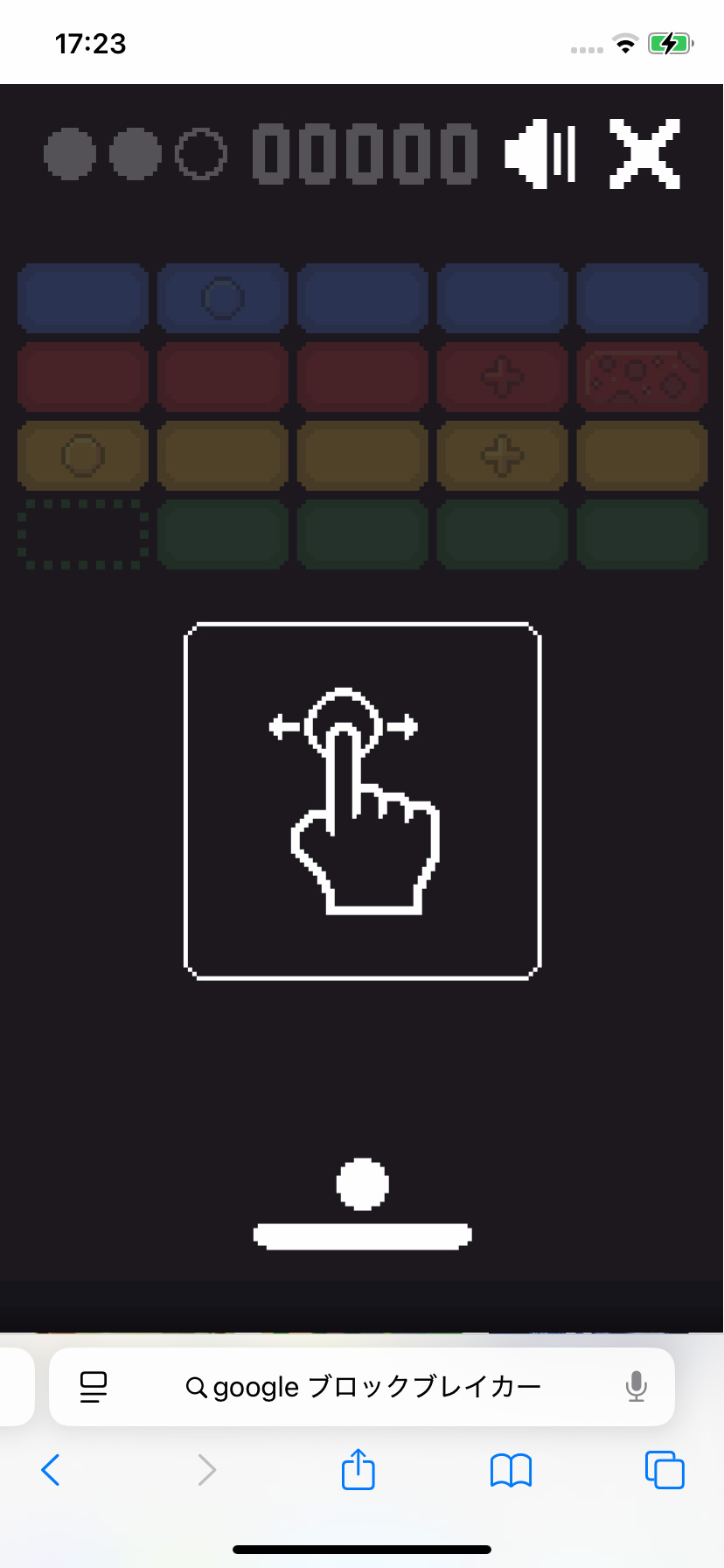Screen dimensions: 724x1568
Task: Open the page settings menu icon
Action: click(94, 1387)
